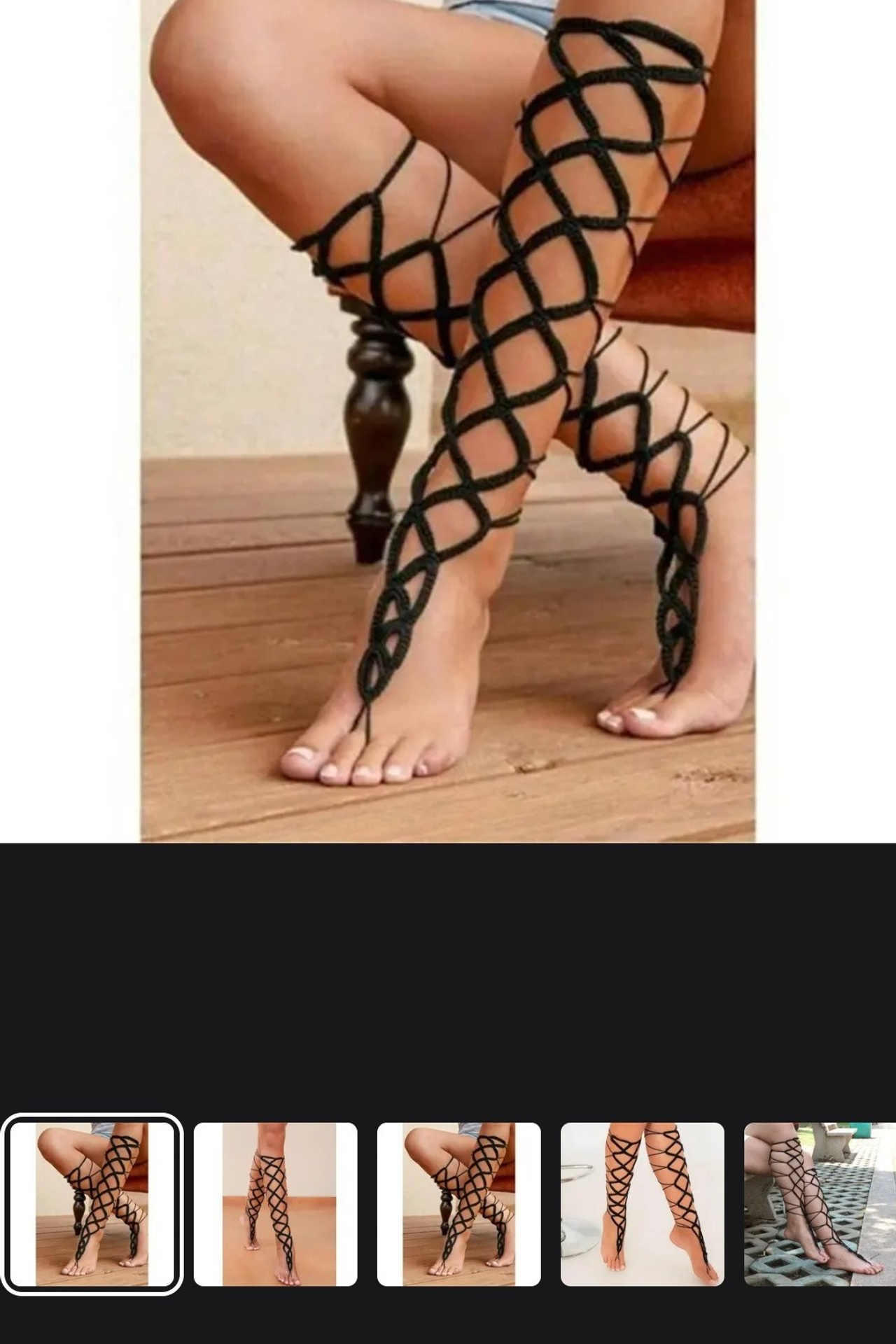View the outdoor pavement photo thumbnail

pos(819,1204)
